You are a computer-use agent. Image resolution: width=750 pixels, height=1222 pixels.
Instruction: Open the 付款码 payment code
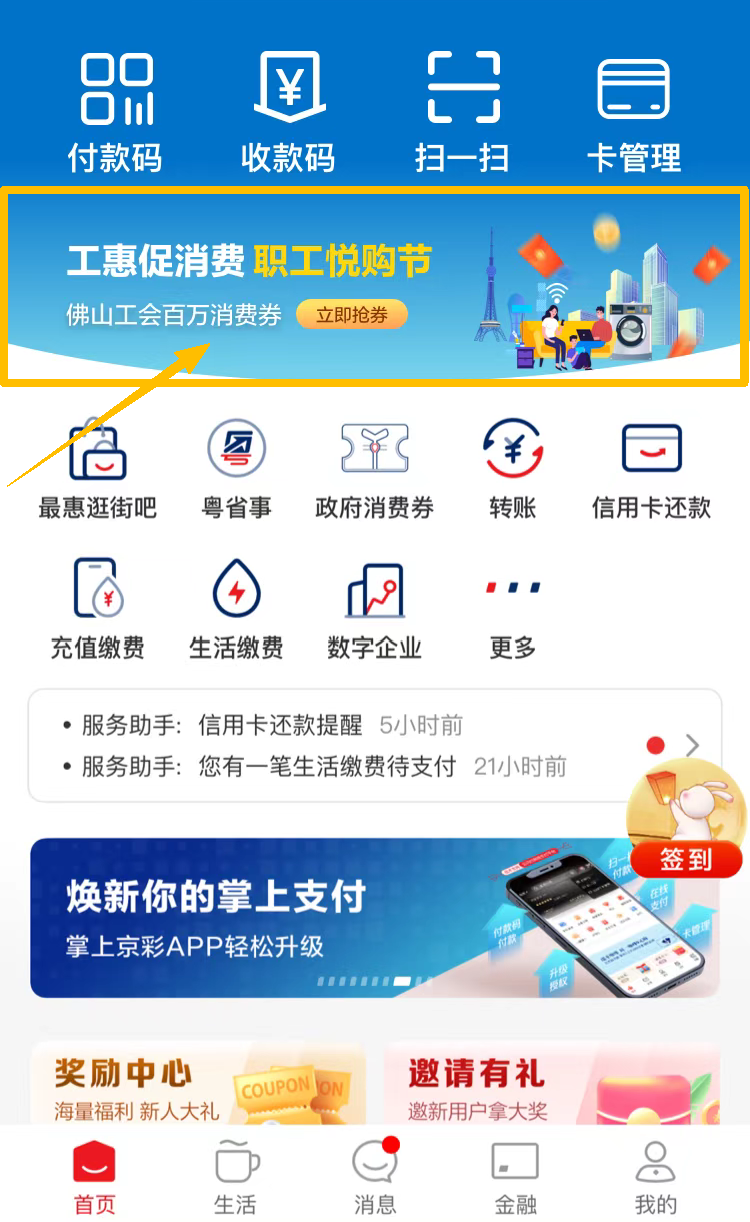point(115,112)
